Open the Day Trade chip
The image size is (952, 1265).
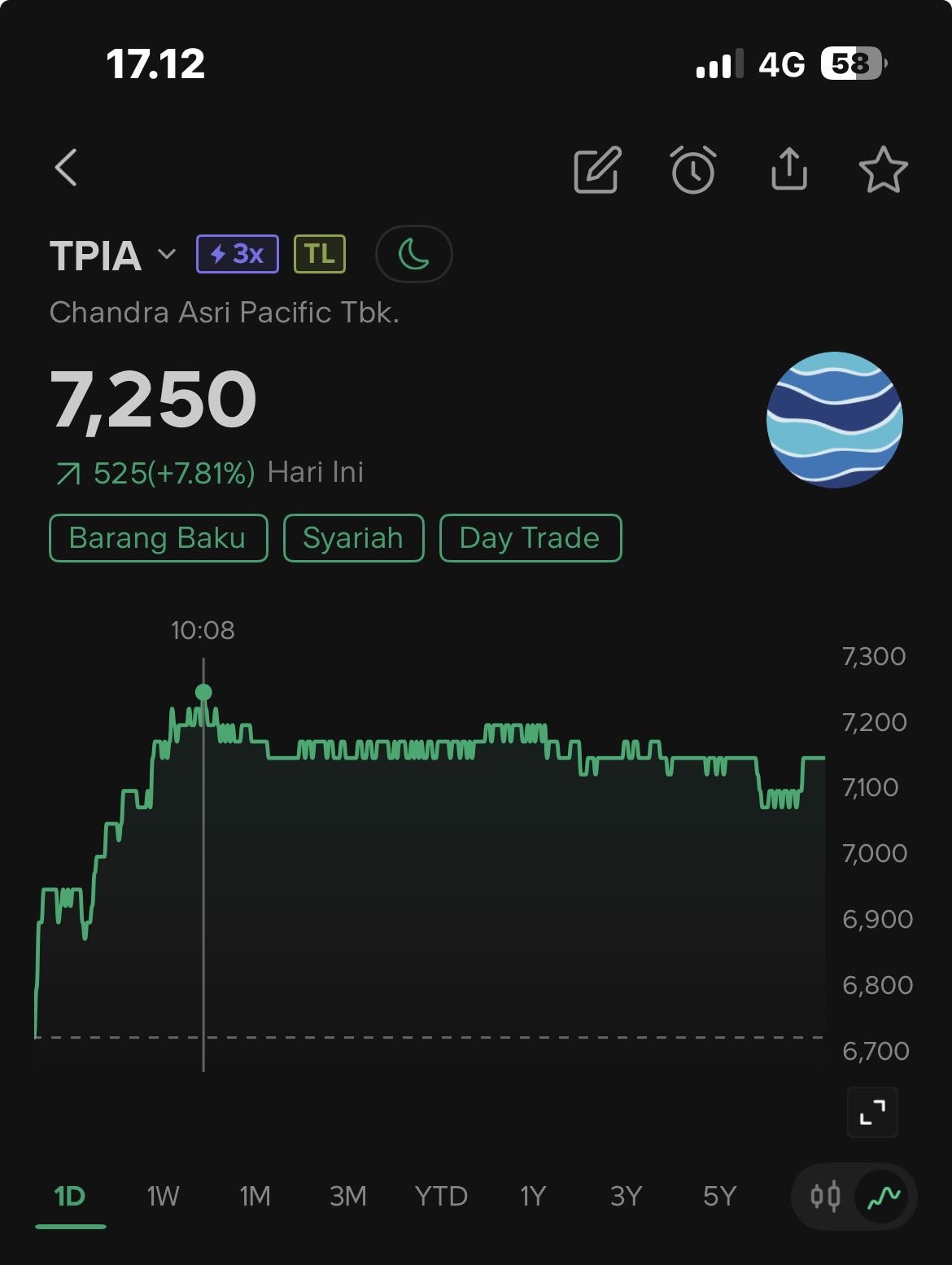530,538
